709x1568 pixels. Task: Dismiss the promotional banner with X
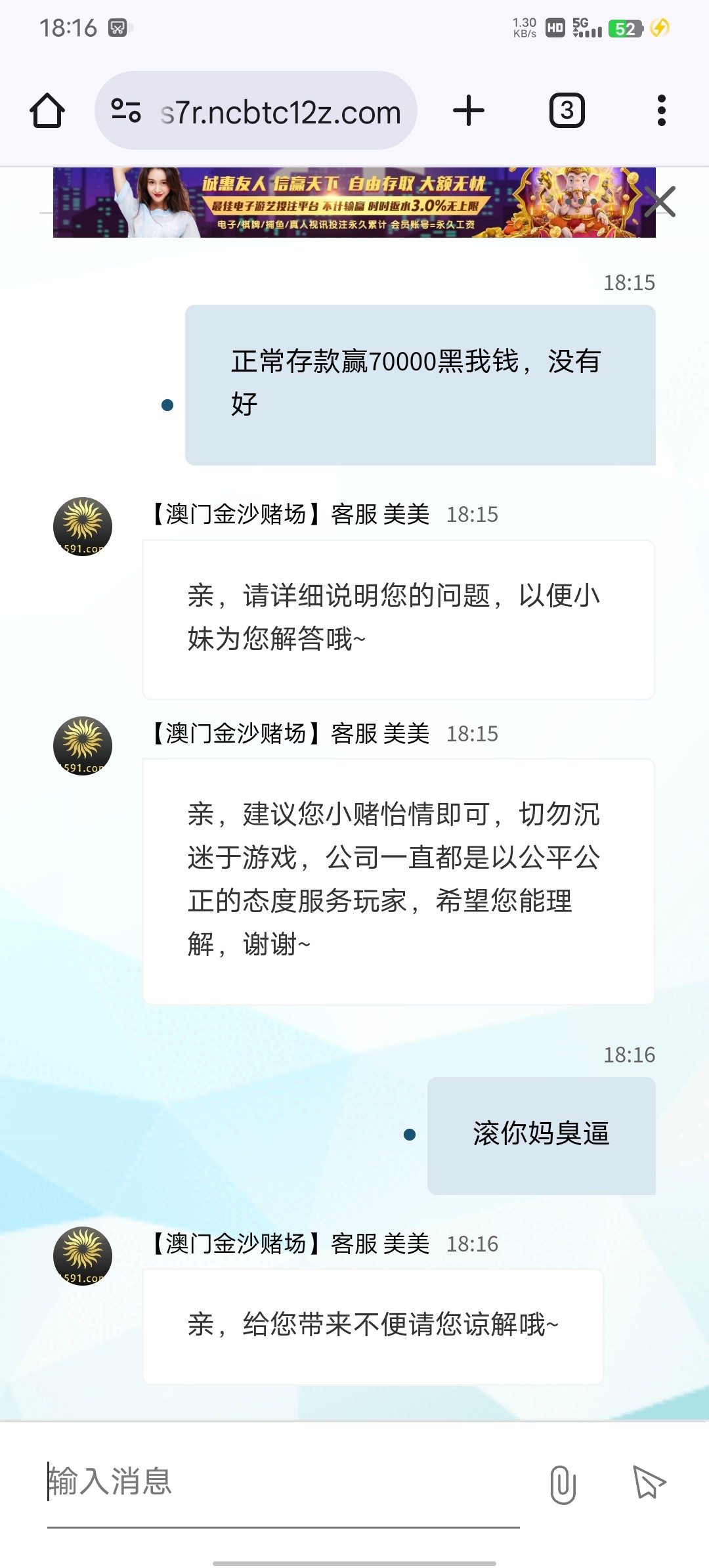(x=660, y=202)
